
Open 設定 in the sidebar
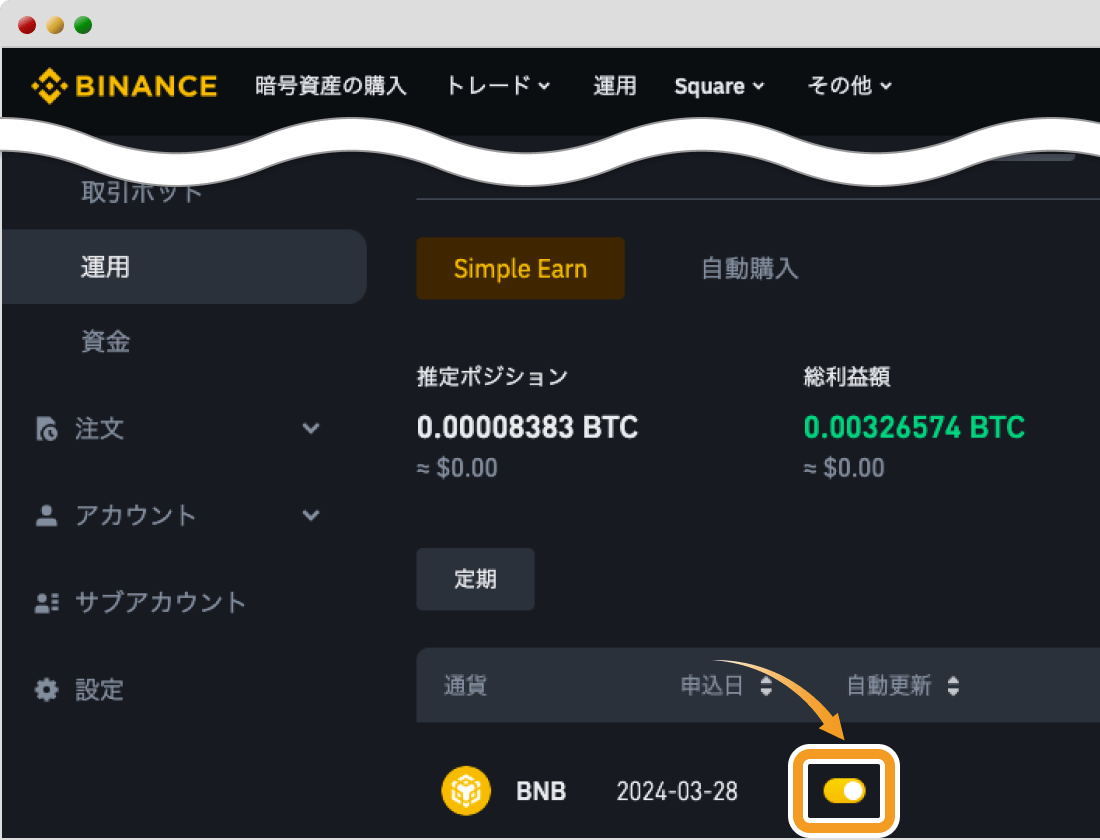100,689
